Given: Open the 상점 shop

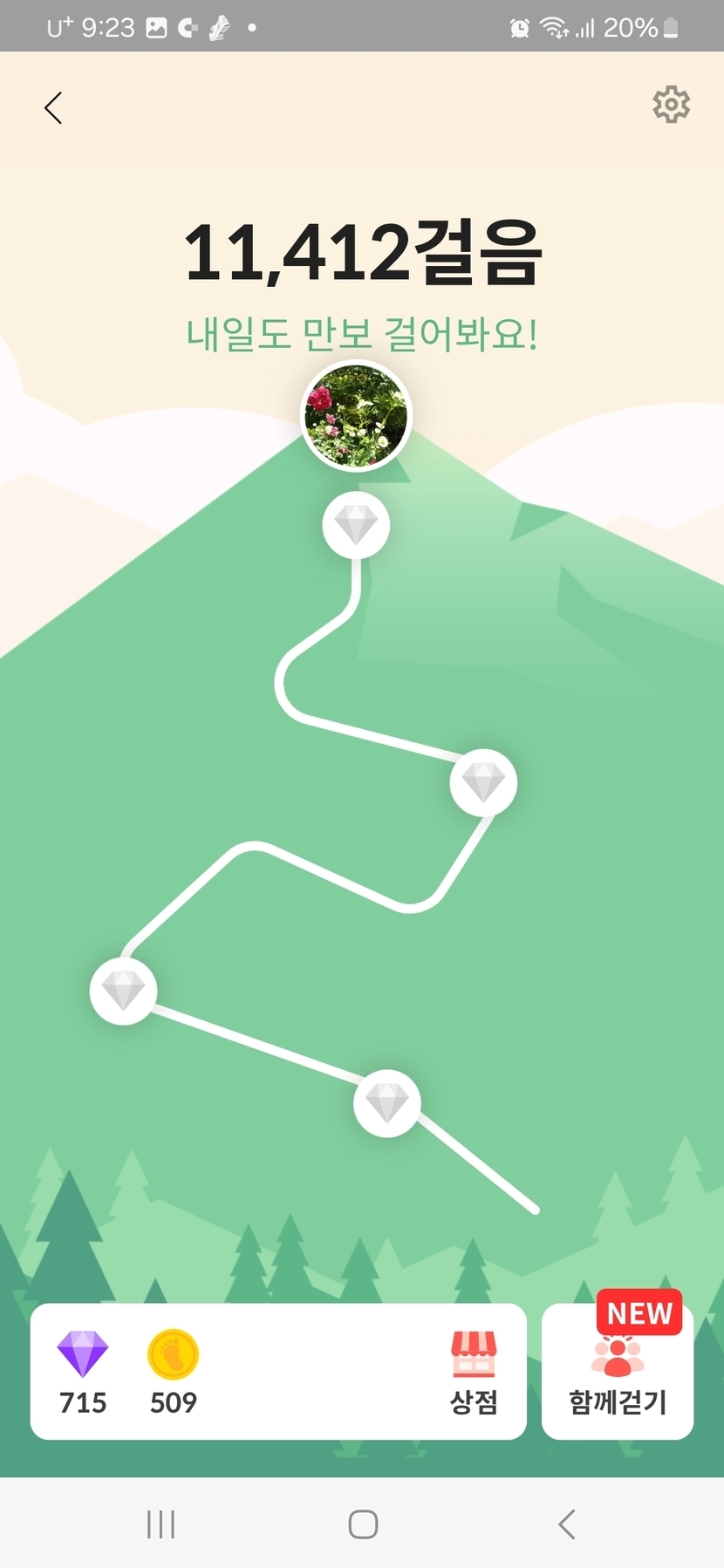Looking at the screenshot, I should click(474, 1373).
